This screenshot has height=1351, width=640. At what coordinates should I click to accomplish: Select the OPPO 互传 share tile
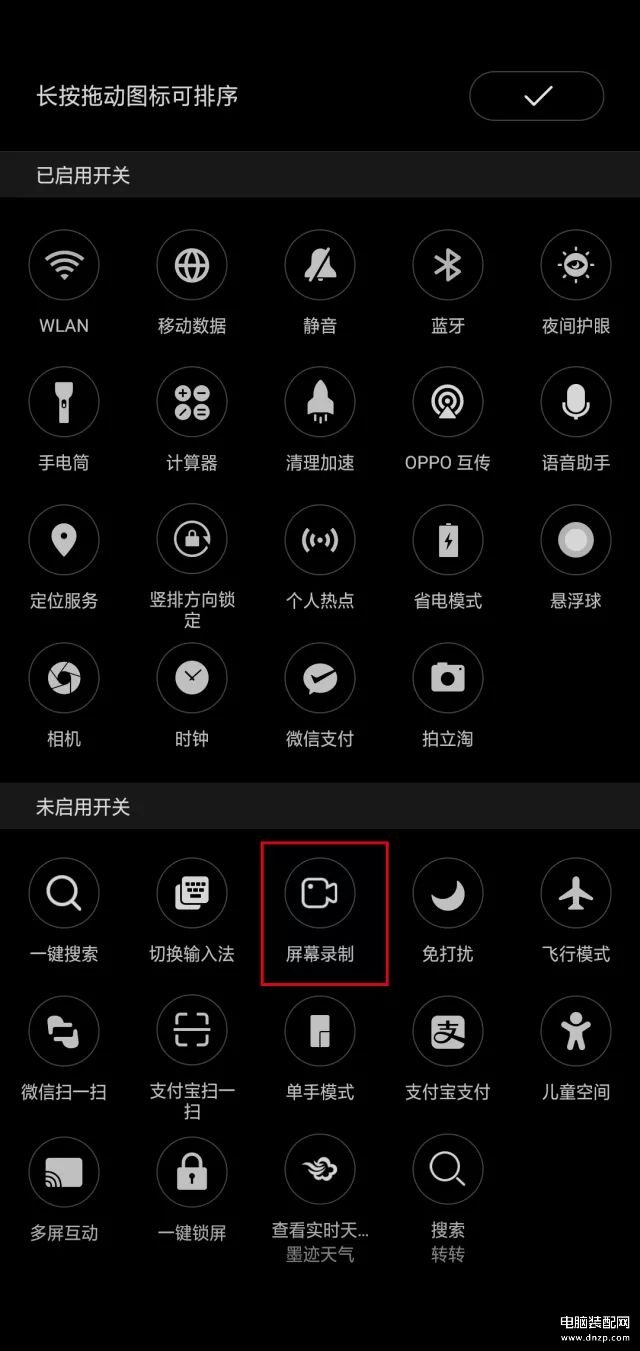(448, 403)
